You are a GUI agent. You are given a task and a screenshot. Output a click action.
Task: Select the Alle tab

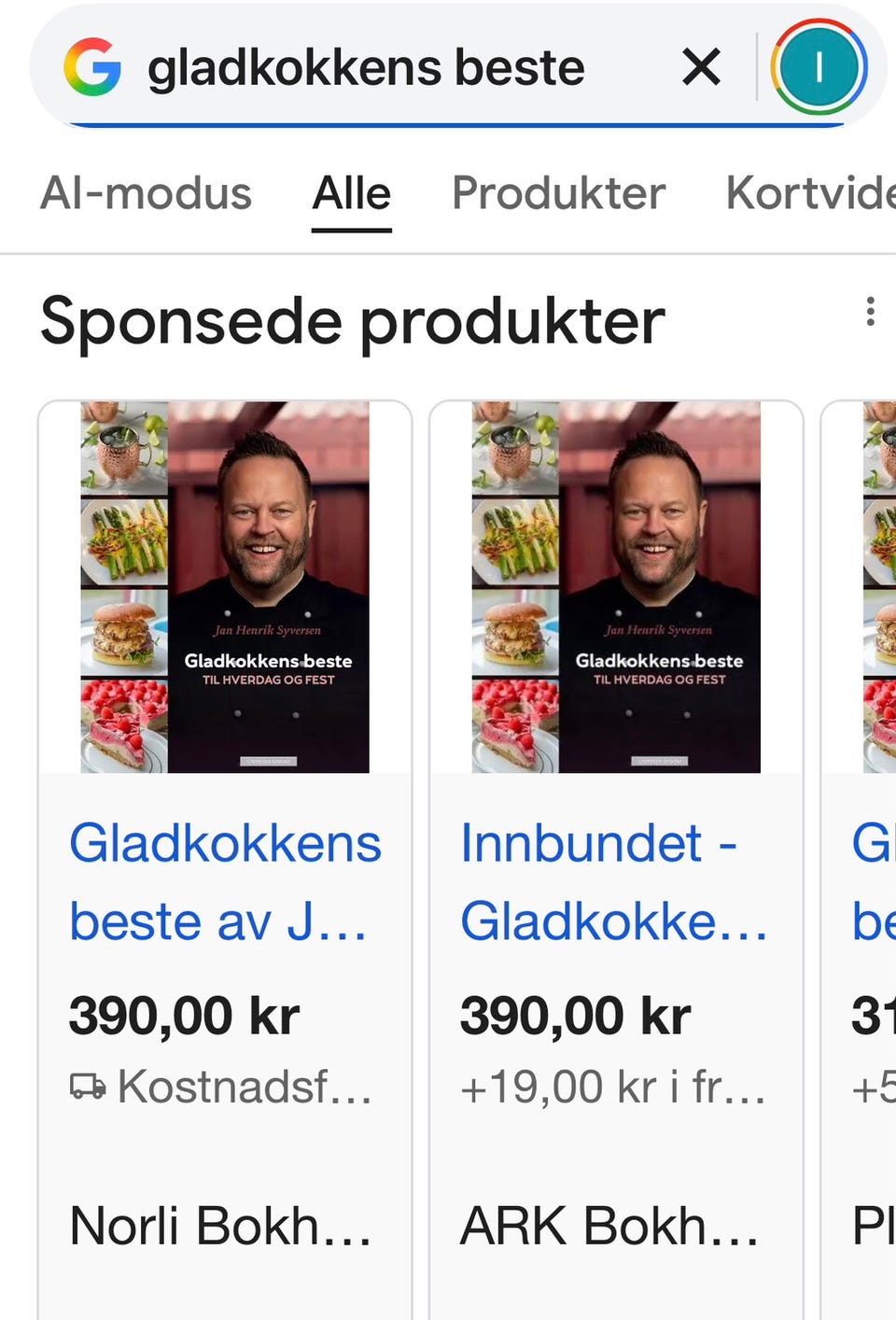(352, 193)
